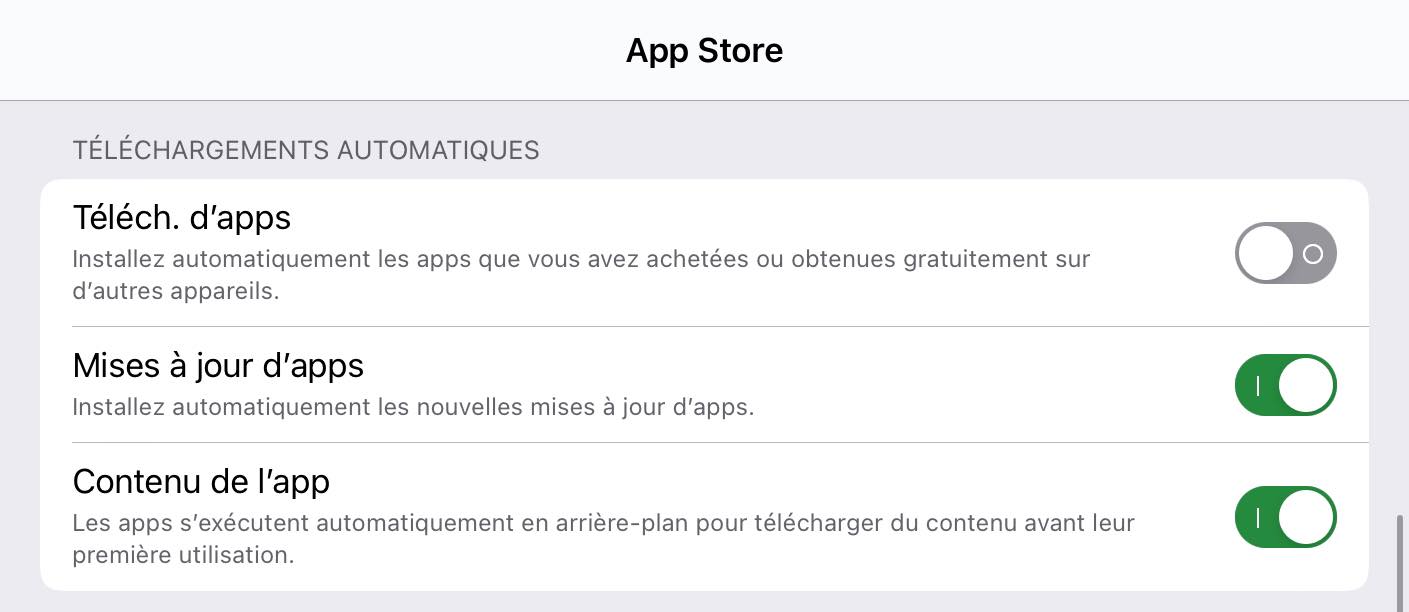Disable the Contenu de l'app switch
1409x612 pixels.
click(x=1285, y=517)
